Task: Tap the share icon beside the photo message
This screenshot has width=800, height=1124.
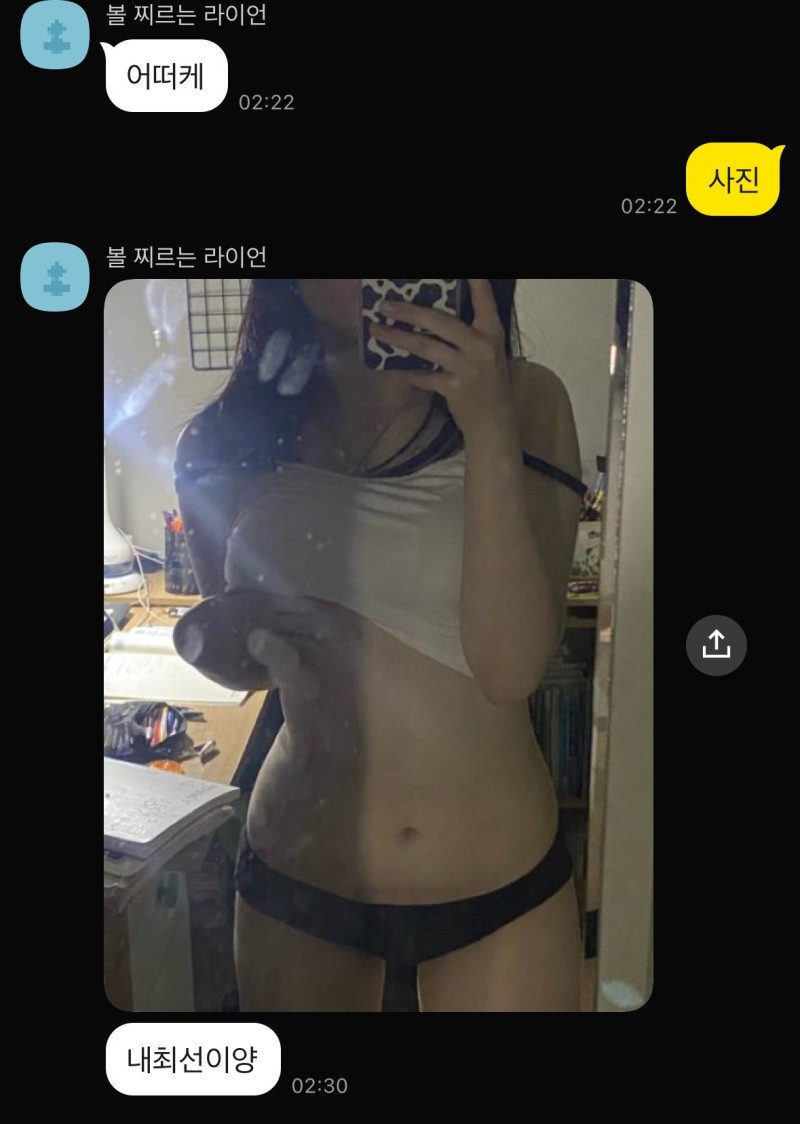Action: click(x=716, y=645)
